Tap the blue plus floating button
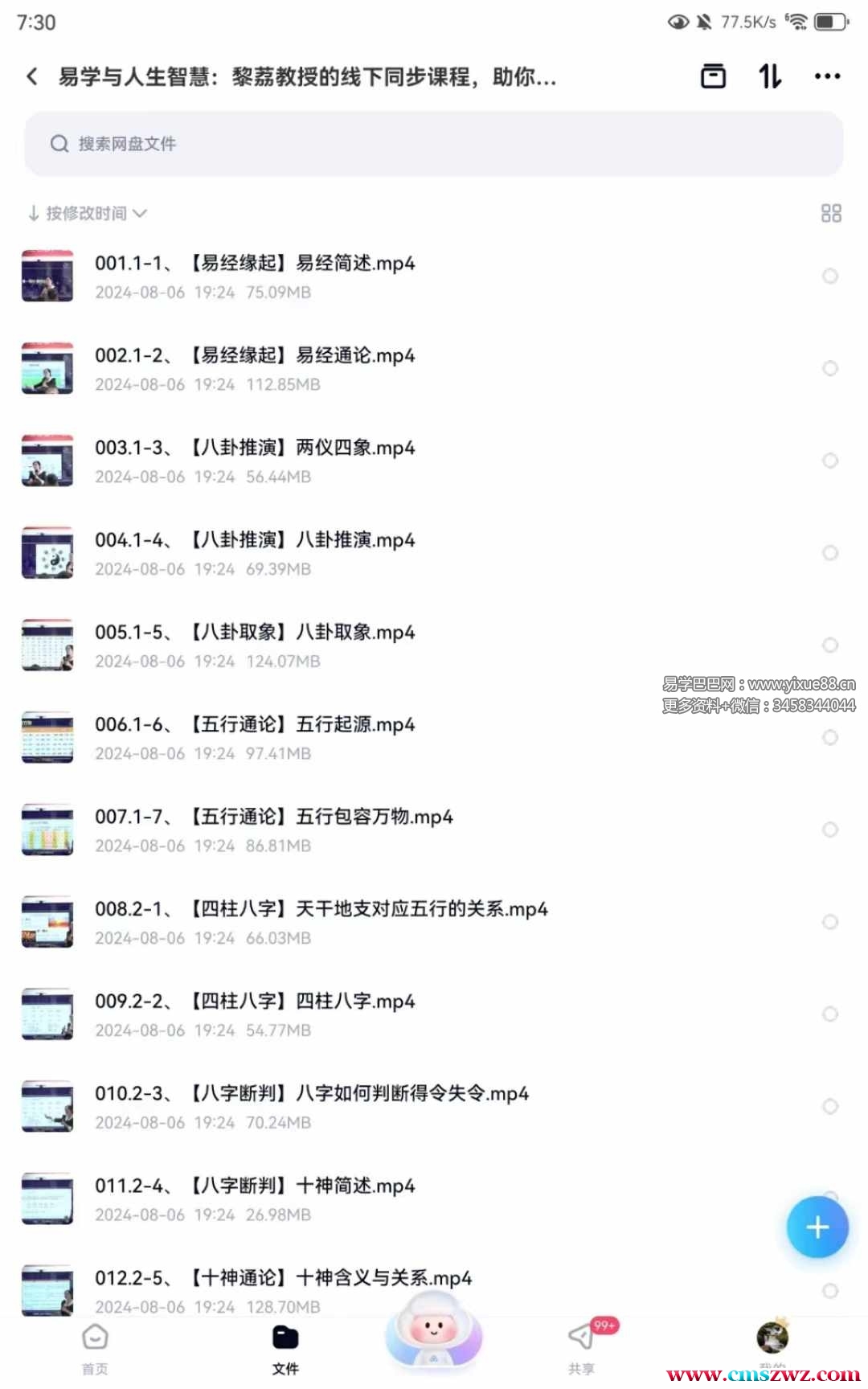This screenshot has width=868, height=1389. [817, 1227]
